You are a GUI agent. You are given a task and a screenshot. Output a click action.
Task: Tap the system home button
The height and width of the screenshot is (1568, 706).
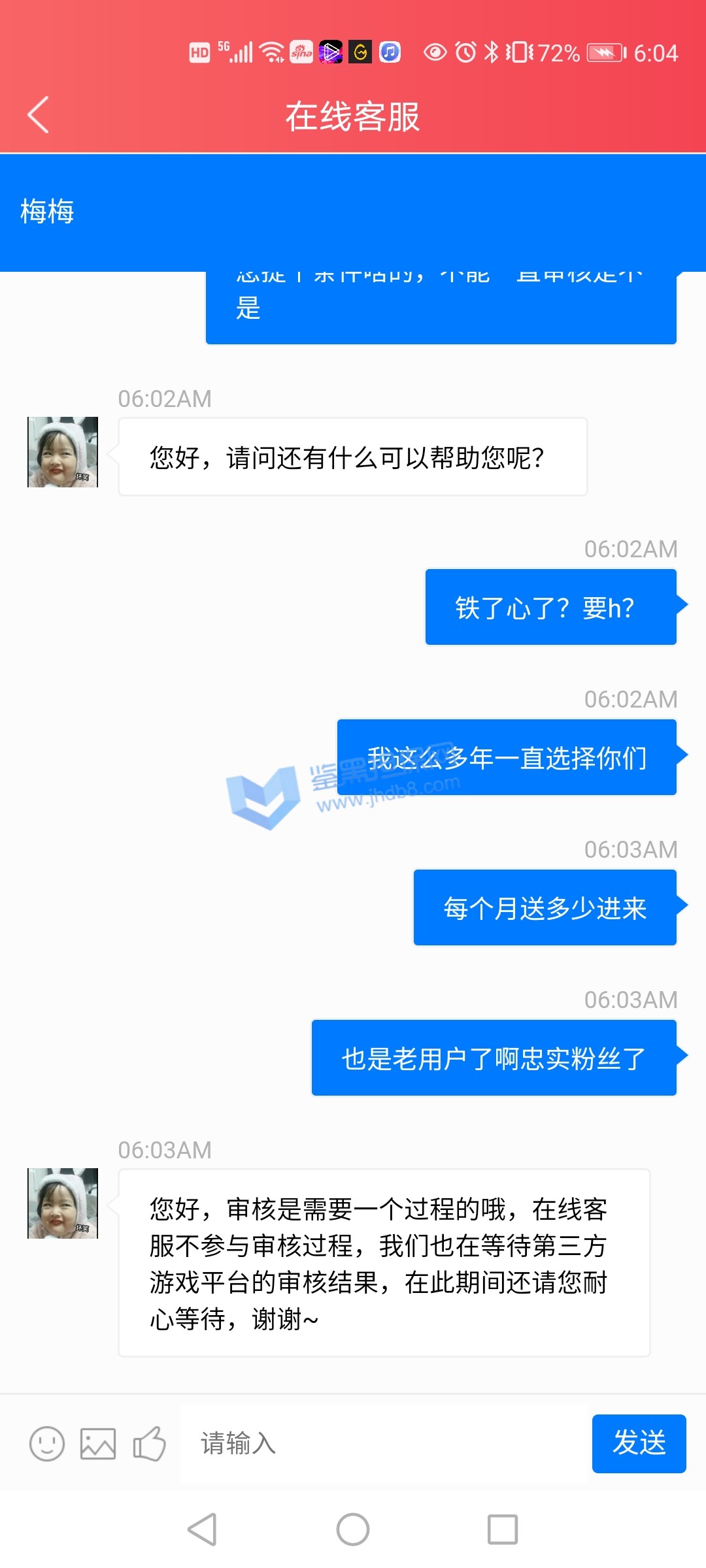tap(353, 1529)
